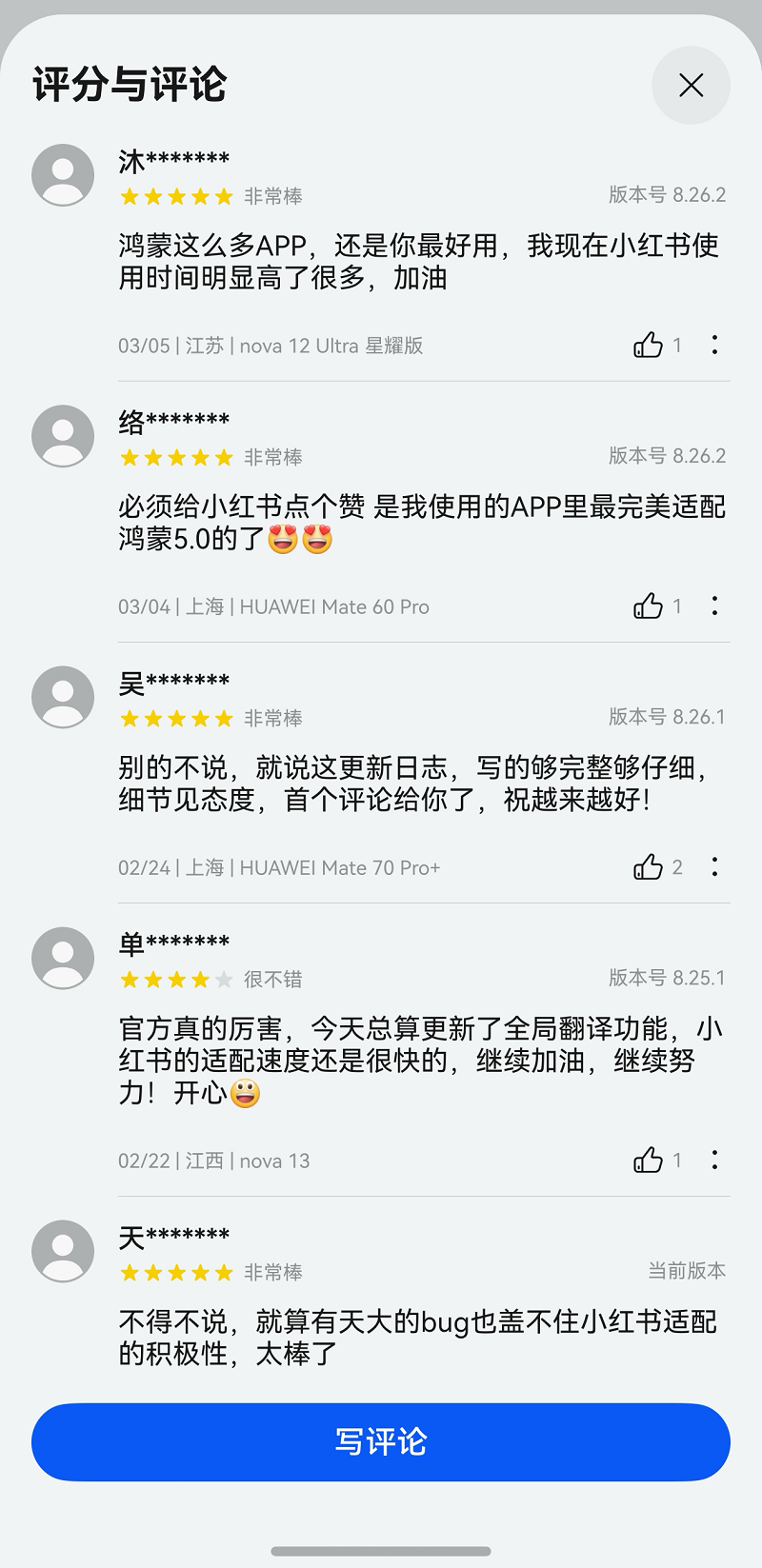Like the review by 络*******
Image resolution: width=762 pixels, height=1568 pixels.
[649, 605]
